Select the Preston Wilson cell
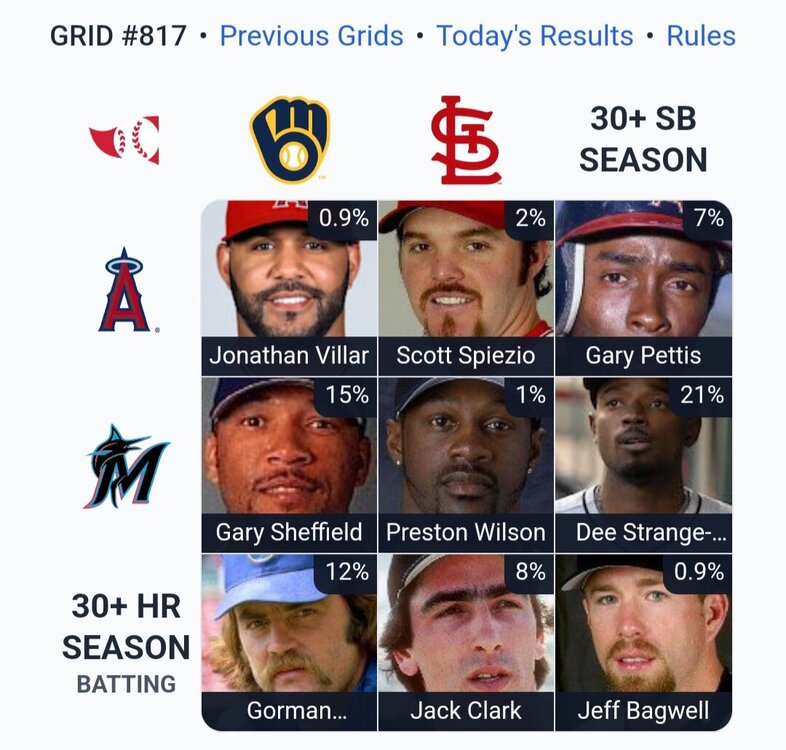Screen dimensions: 786x750 [466, 465]
